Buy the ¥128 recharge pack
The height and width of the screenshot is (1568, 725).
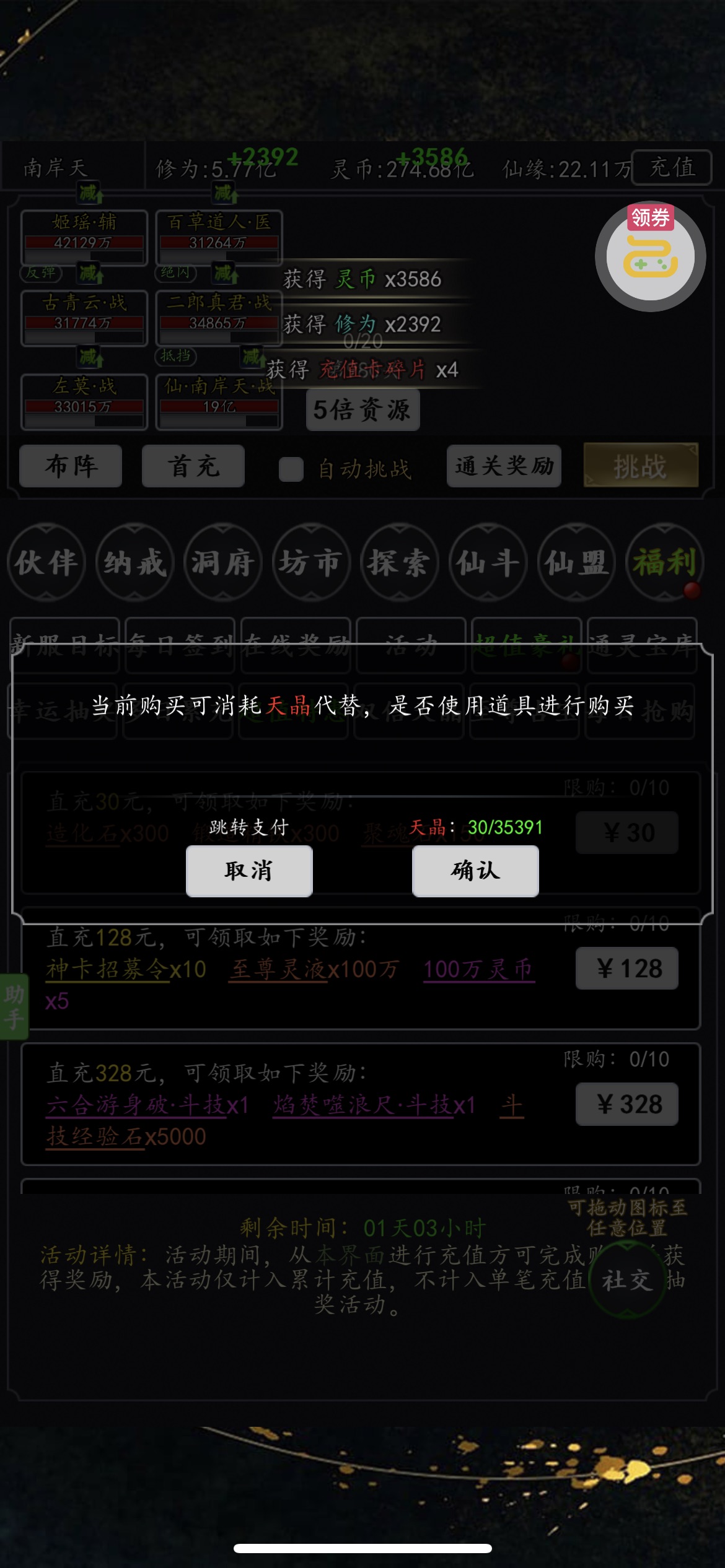click(x=627, y=968)
